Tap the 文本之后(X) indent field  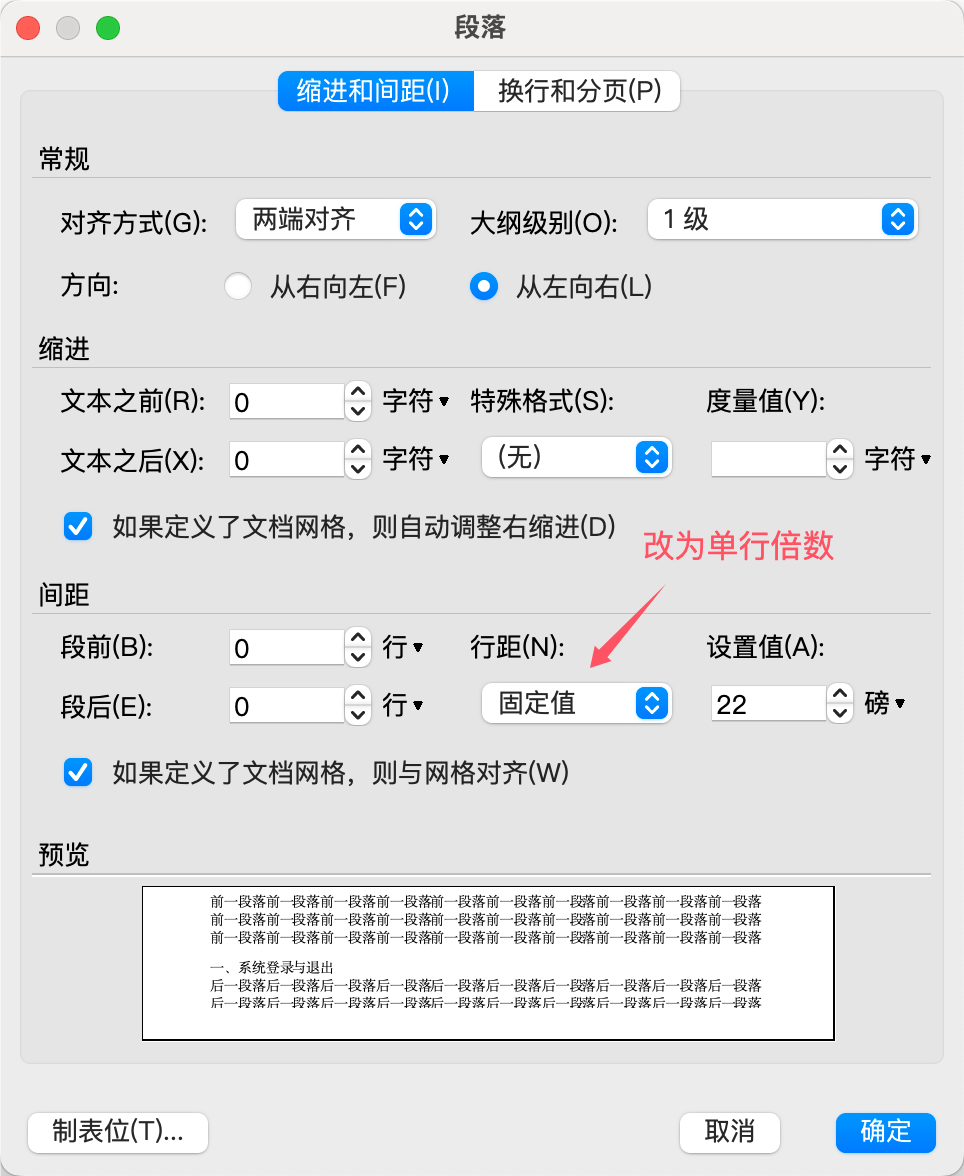click(x=286, y=460)
